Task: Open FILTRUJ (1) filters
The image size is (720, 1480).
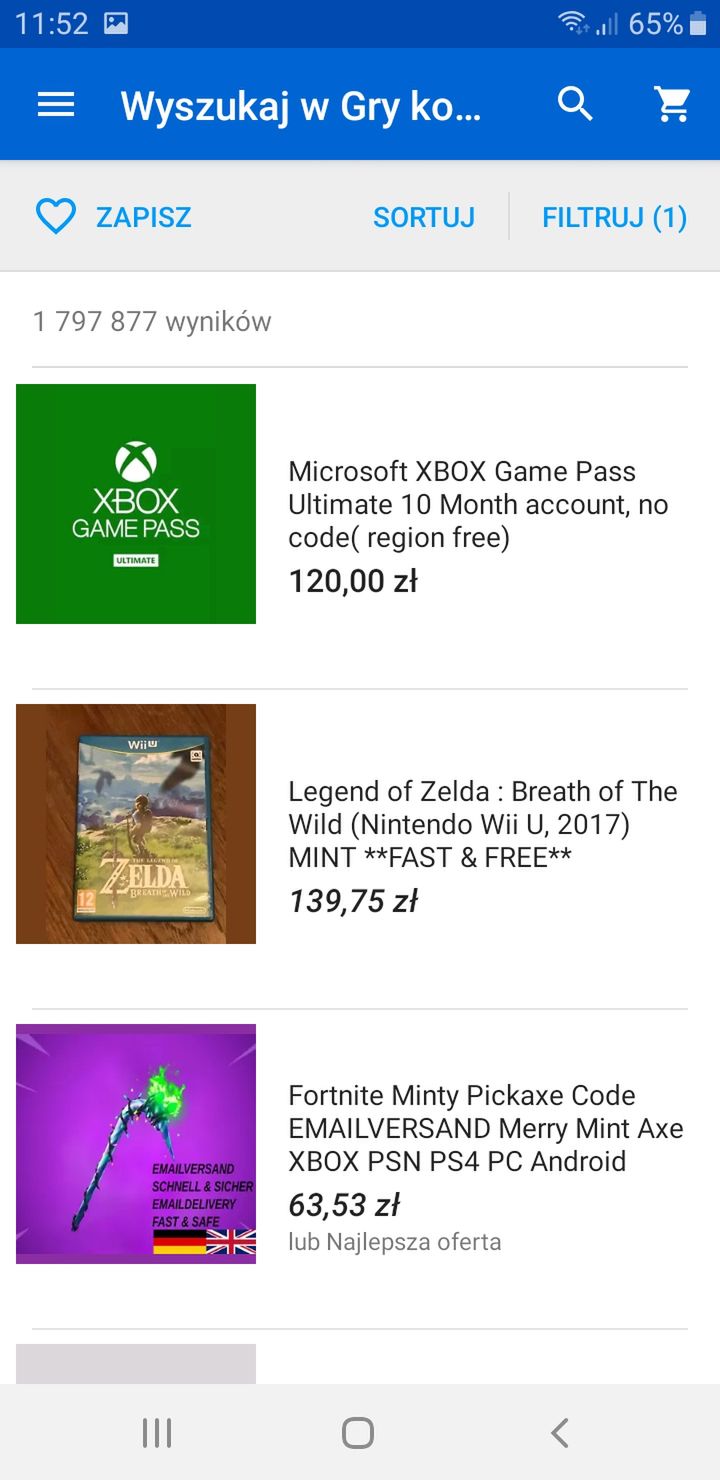Action: click(x=615, y=217)
